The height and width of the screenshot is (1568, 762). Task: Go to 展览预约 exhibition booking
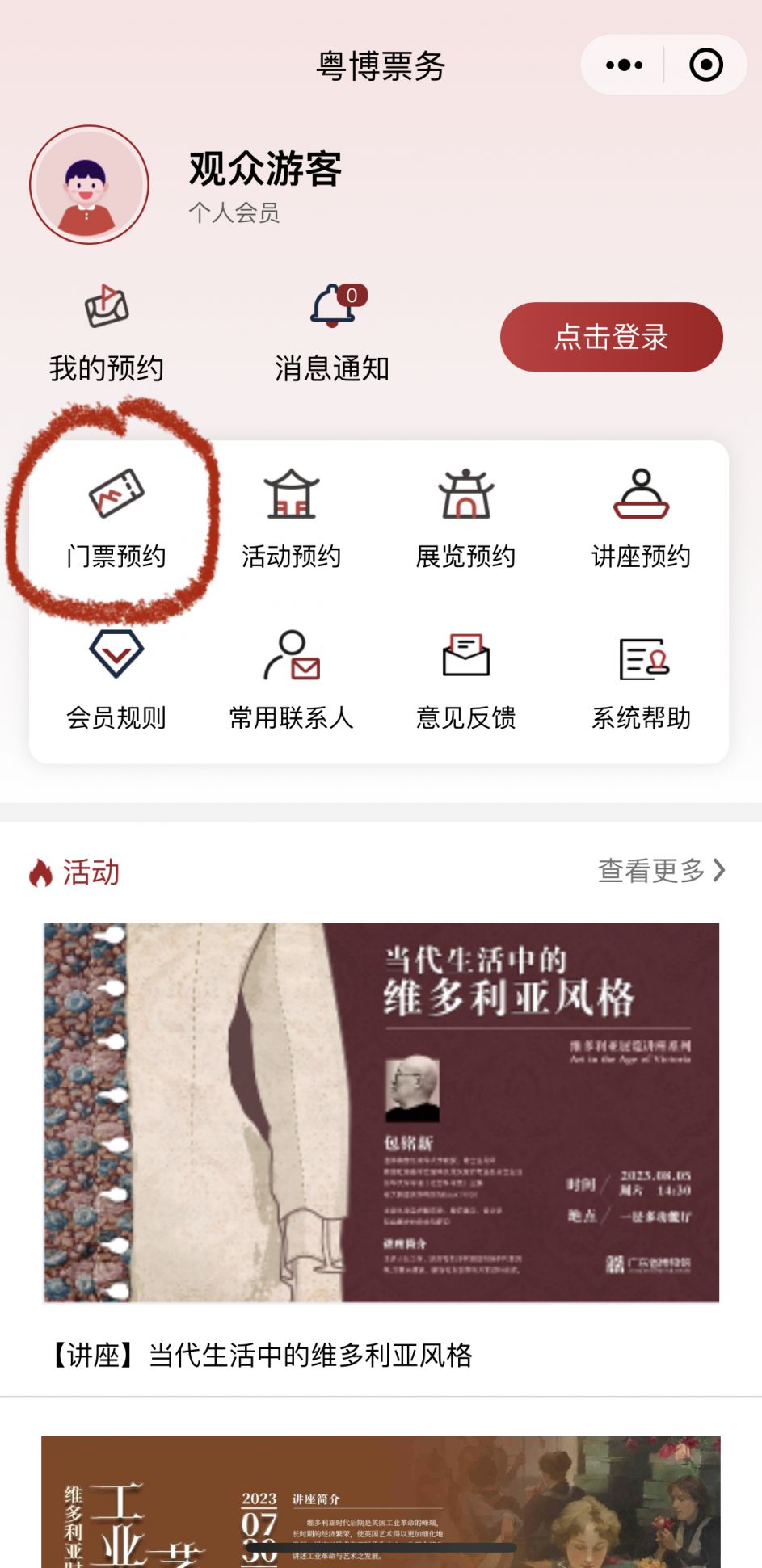tap(465, 517)
